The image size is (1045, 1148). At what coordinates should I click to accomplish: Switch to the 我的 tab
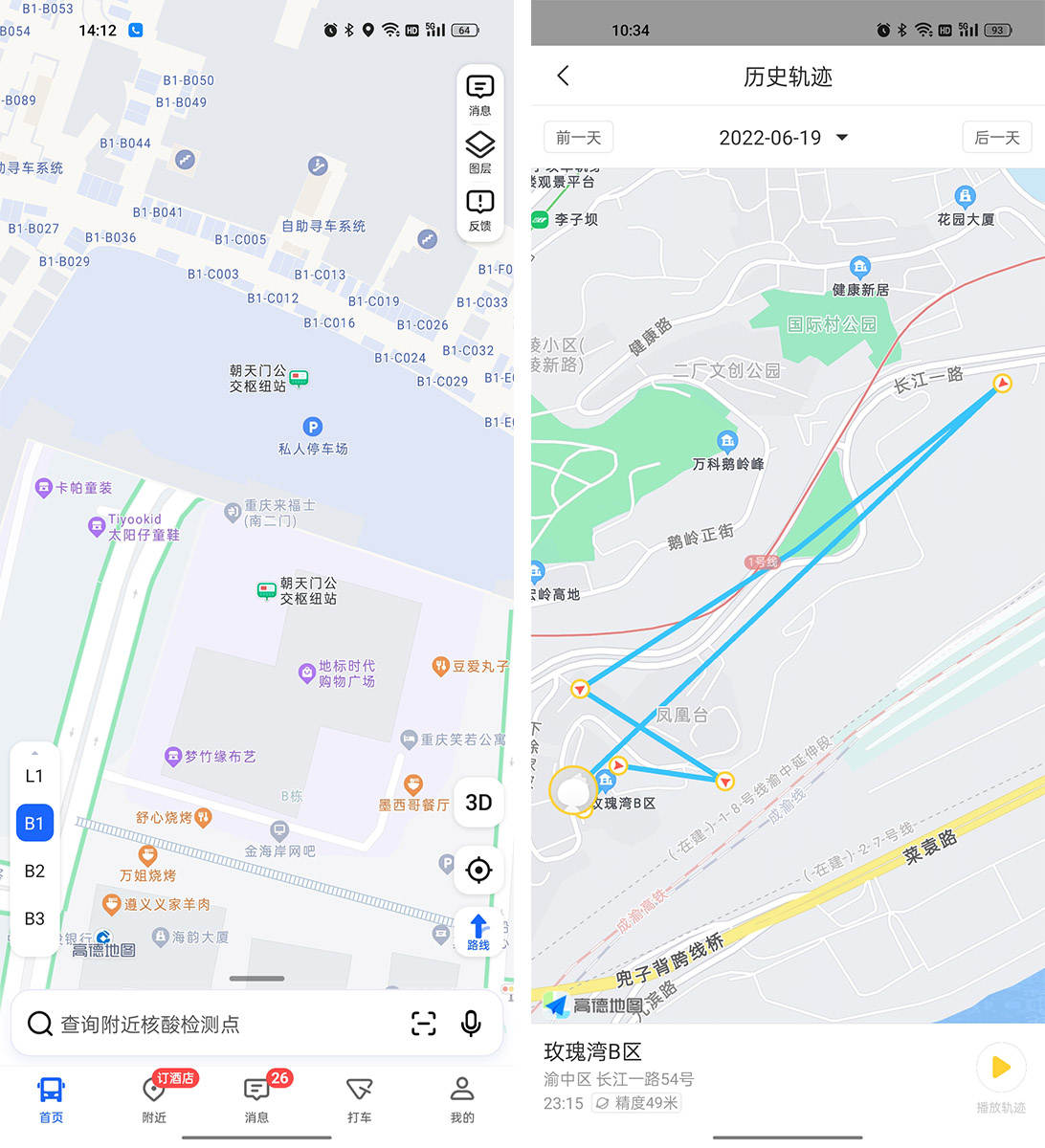pos(461,1095)
